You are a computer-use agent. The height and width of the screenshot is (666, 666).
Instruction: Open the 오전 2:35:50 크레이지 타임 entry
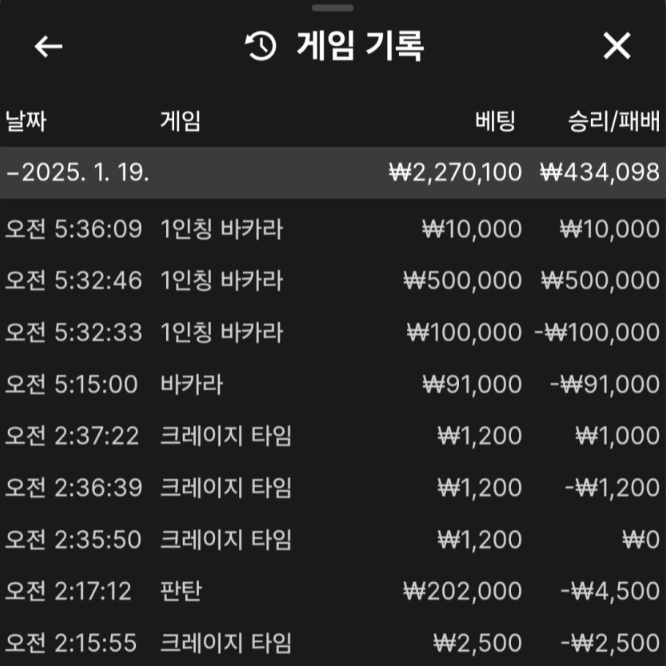(x=333, y=540)
